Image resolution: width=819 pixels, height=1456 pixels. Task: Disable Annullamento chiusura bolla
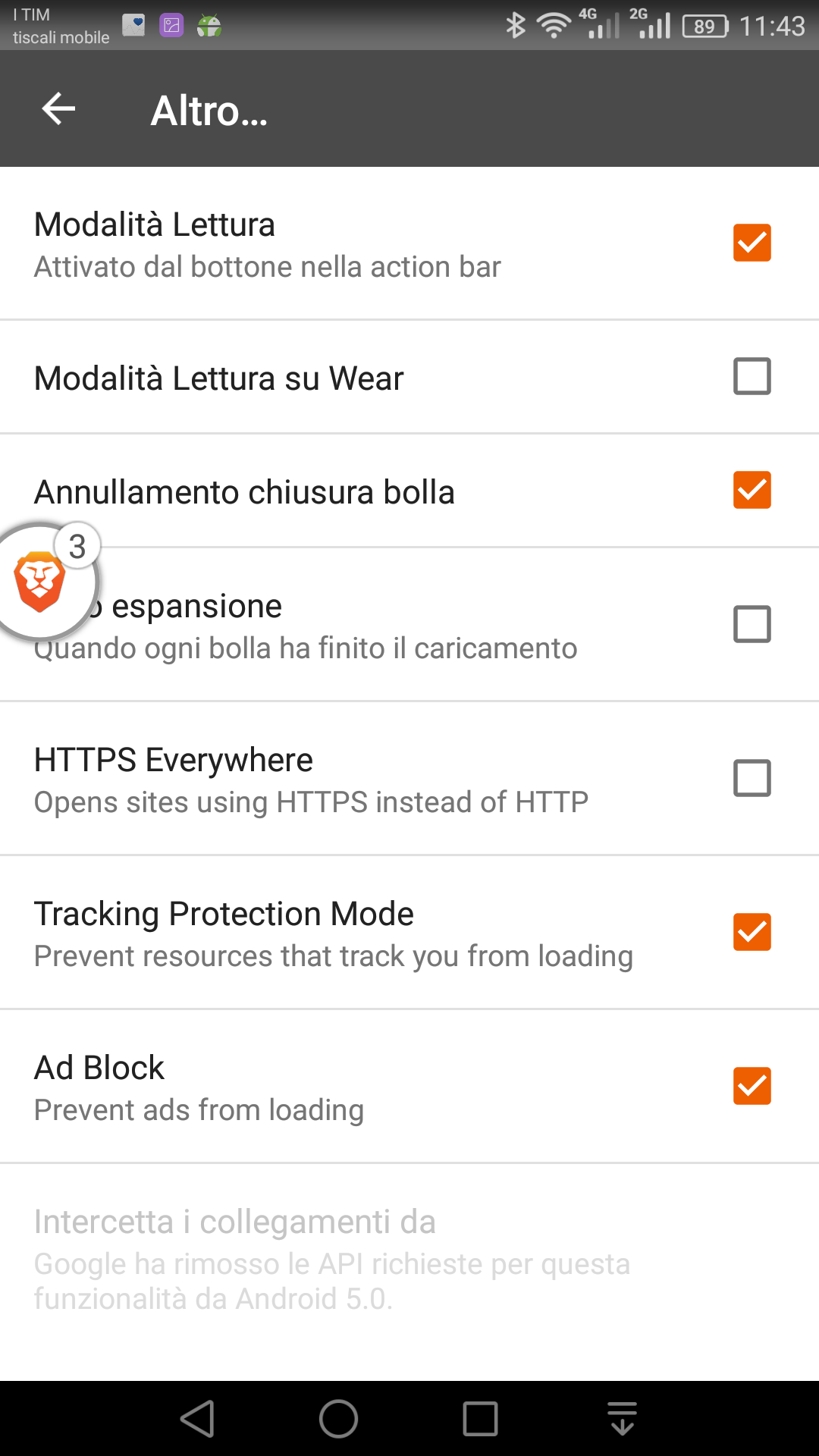click(x=752, y=490)
